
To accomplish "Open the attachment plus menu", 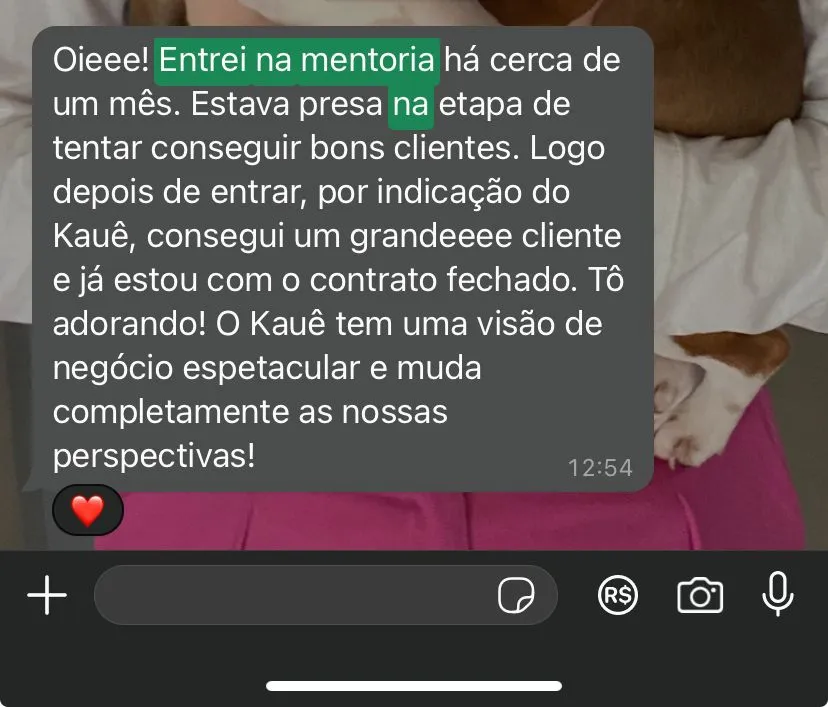I will click(46, 596).
